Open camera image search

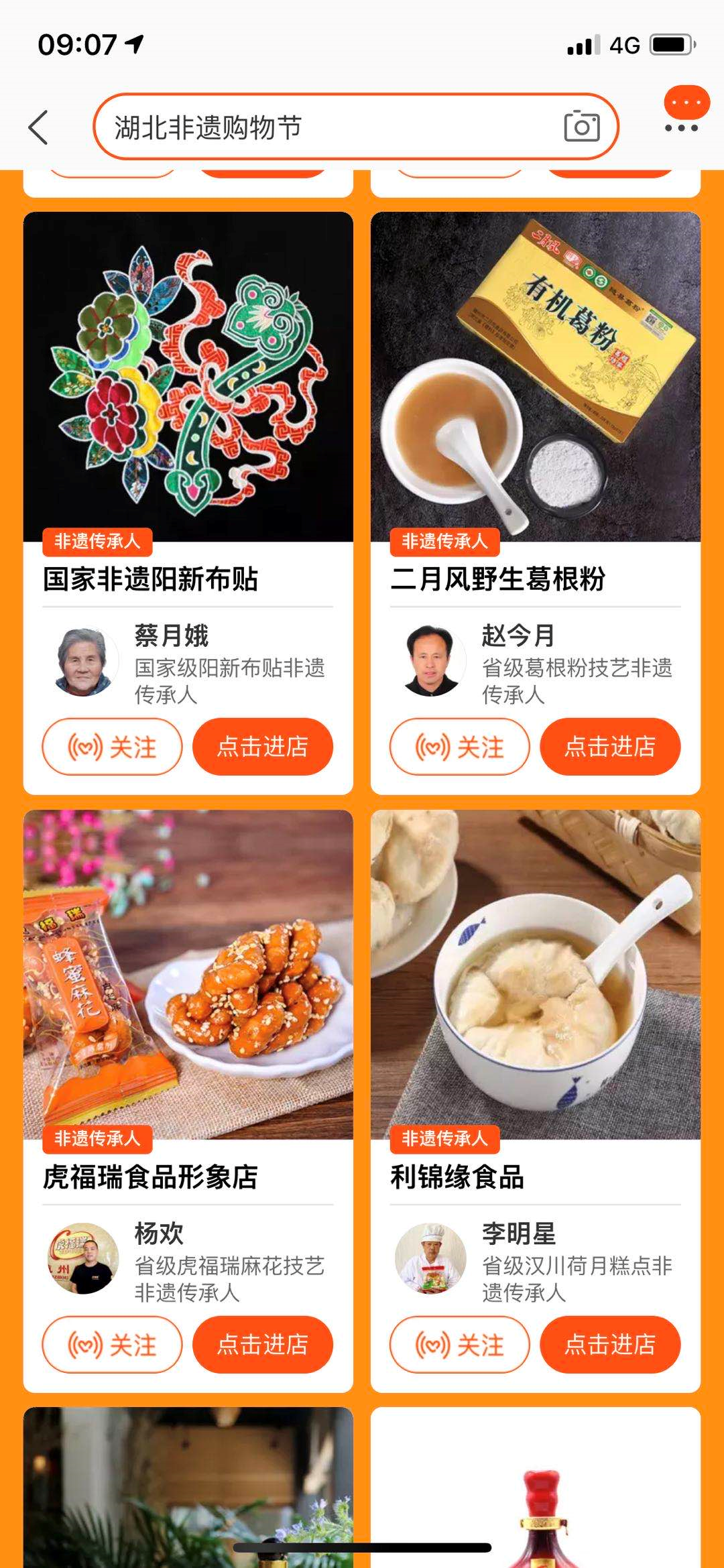tap(581, 127)
